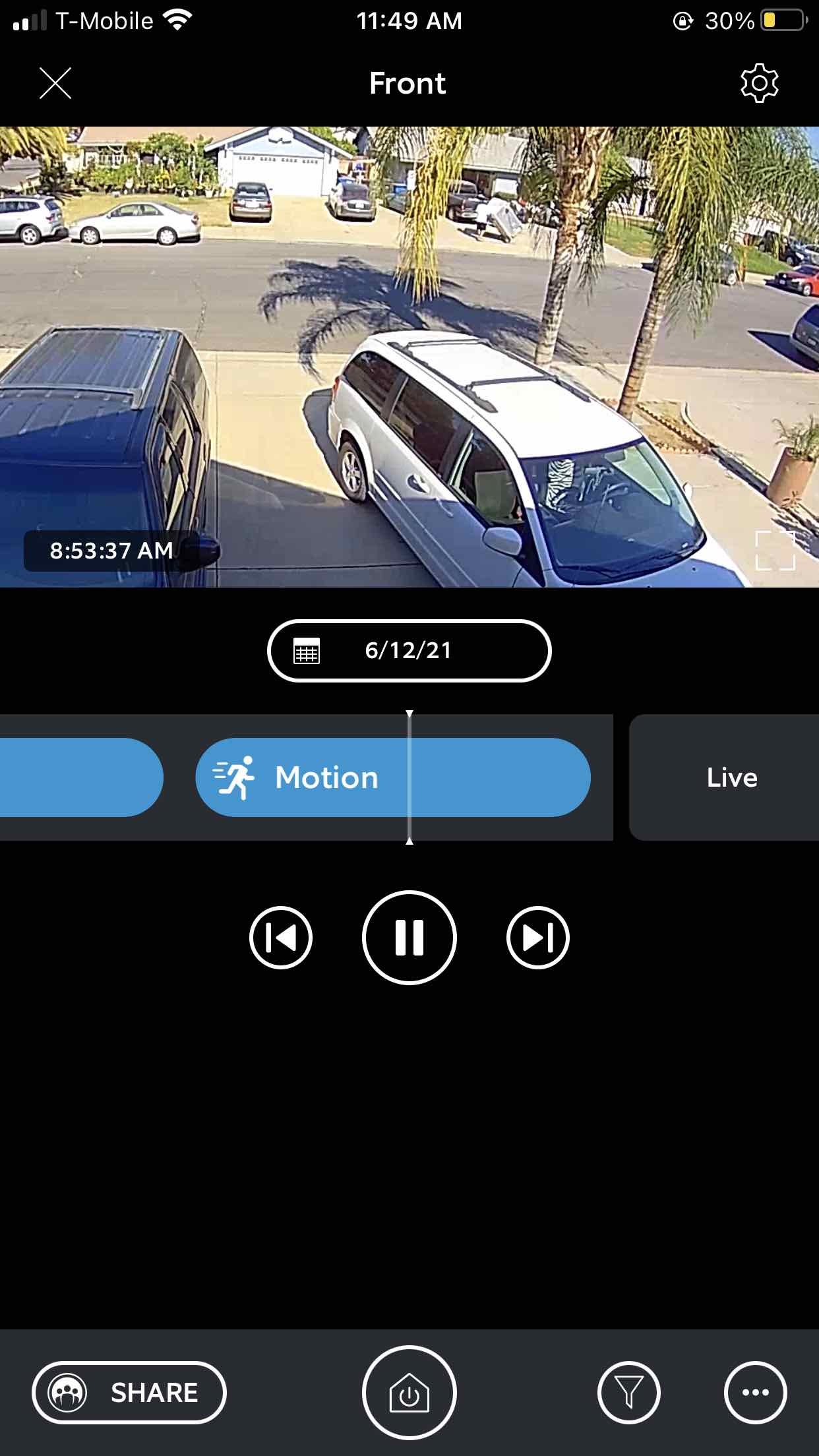Close the Front camera view
Viewport: 819px width, 1456px height.
pos(55,83)
